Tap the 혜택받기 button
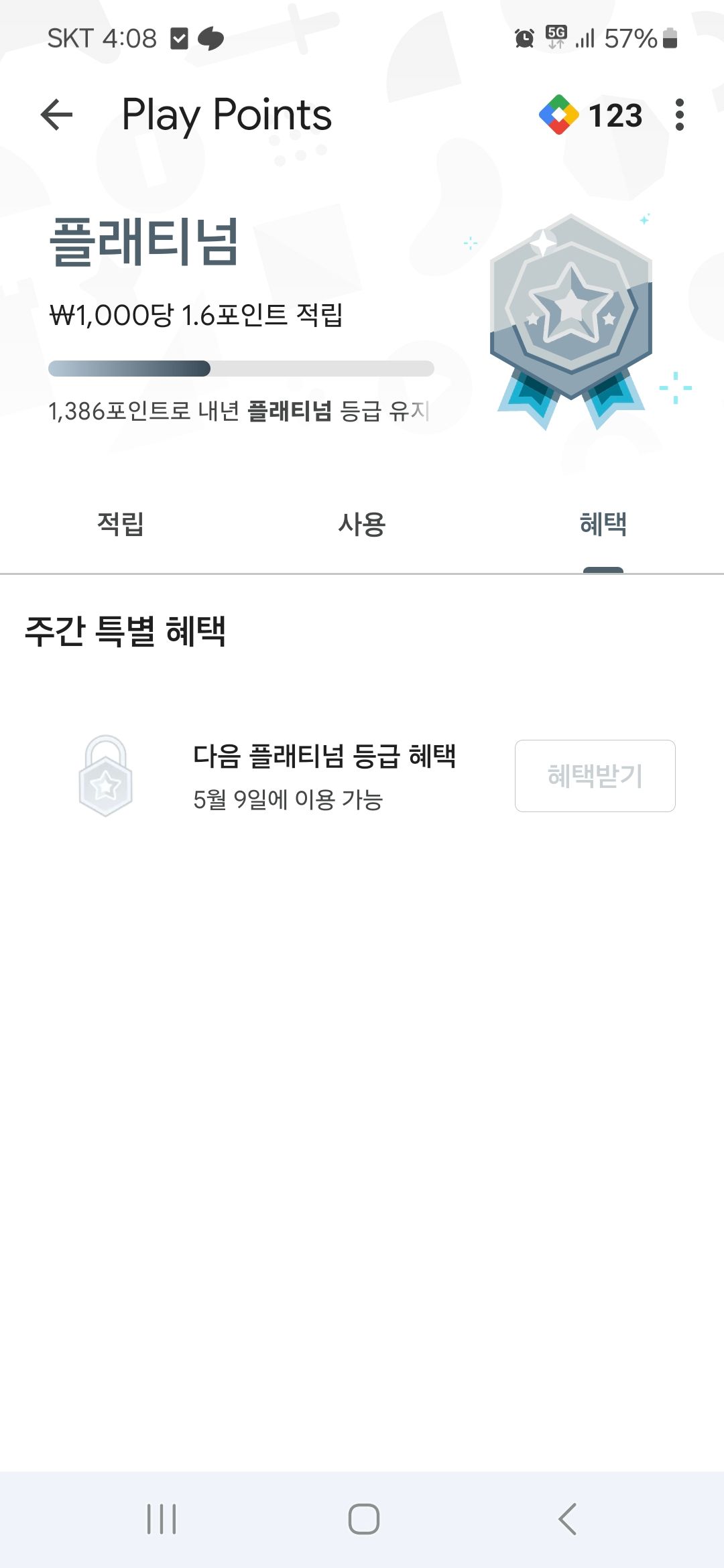This screenshot has height=1568, width=724. coord(595,776)
